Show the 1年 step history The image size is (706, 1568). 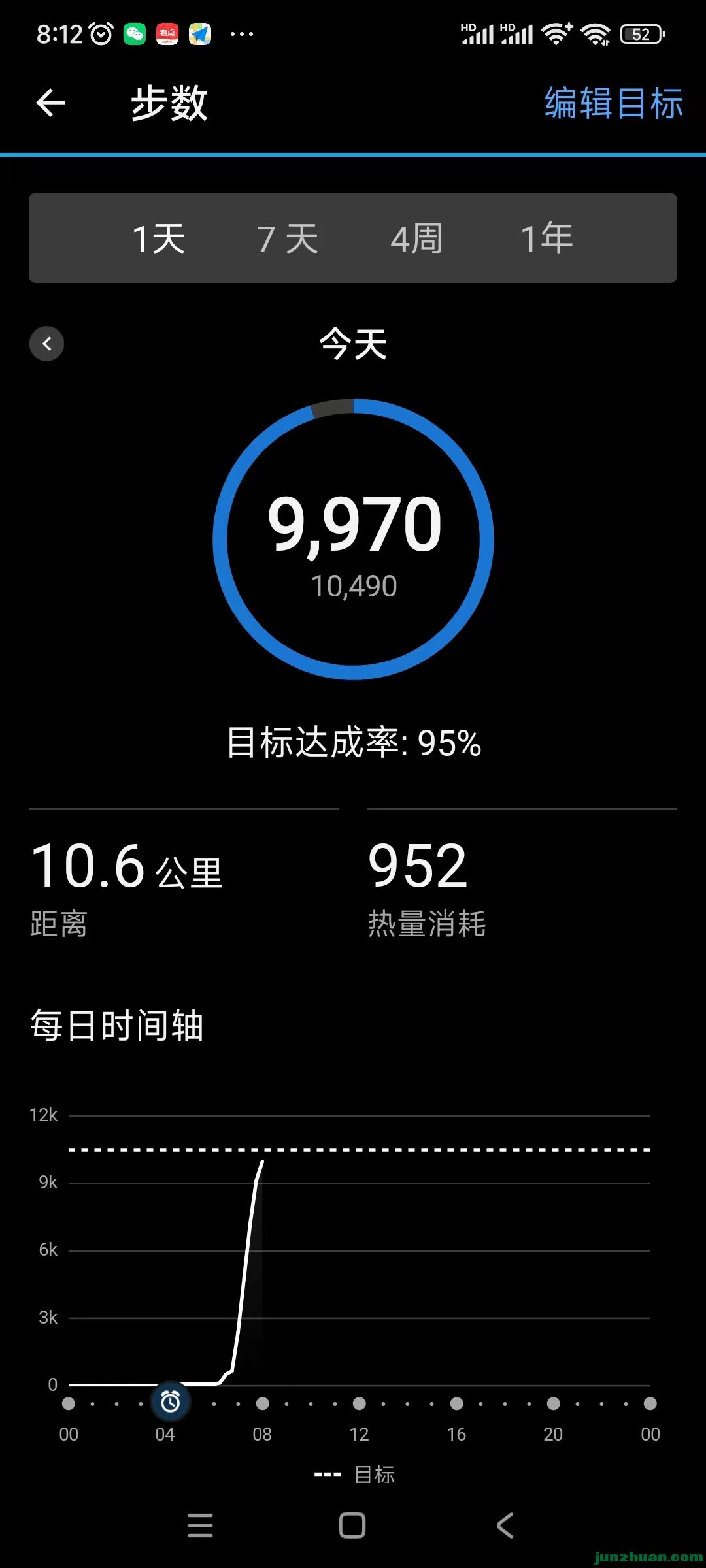pos(546,238)
